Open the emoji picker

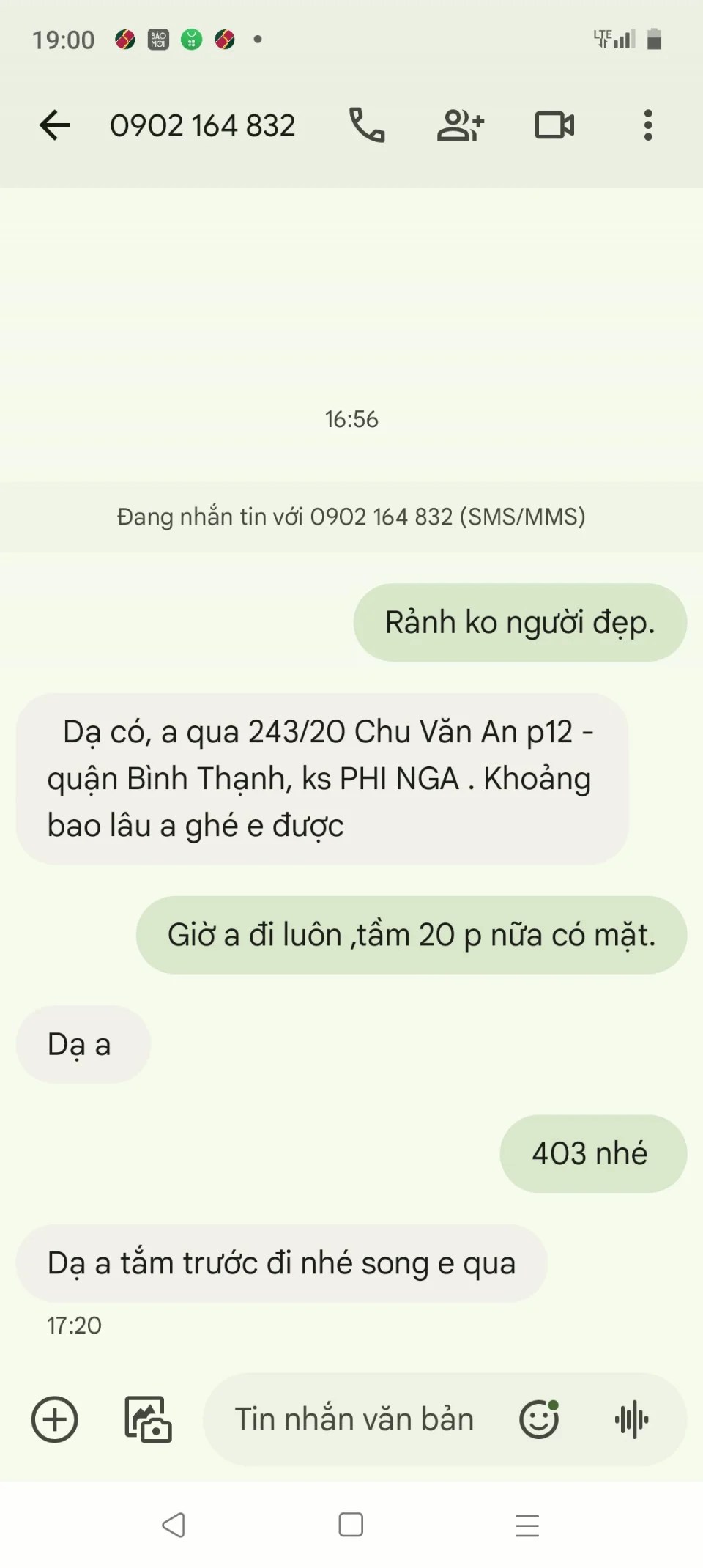(540, 1419)
